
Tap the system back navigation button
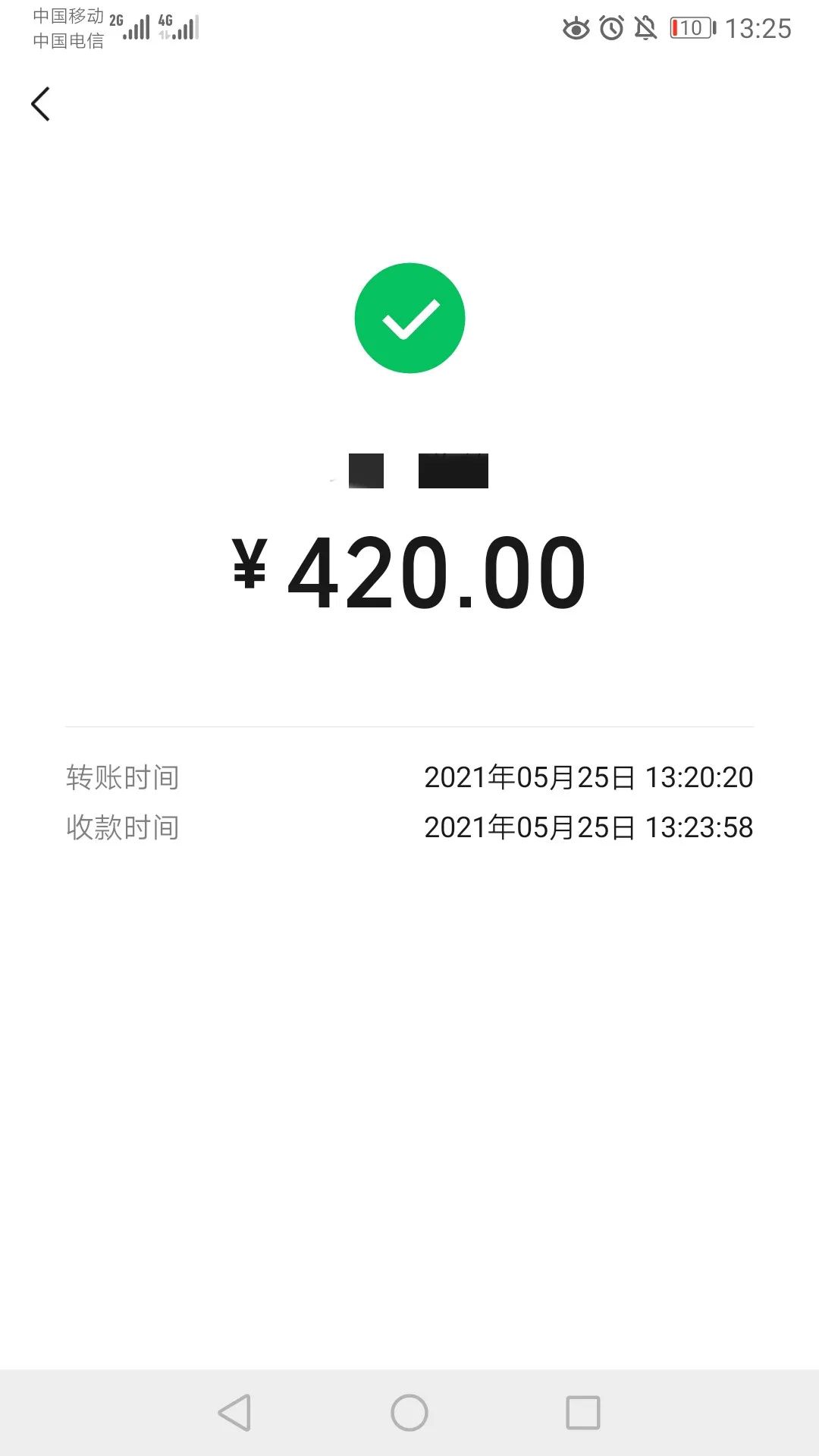(x=234, y=1413)
